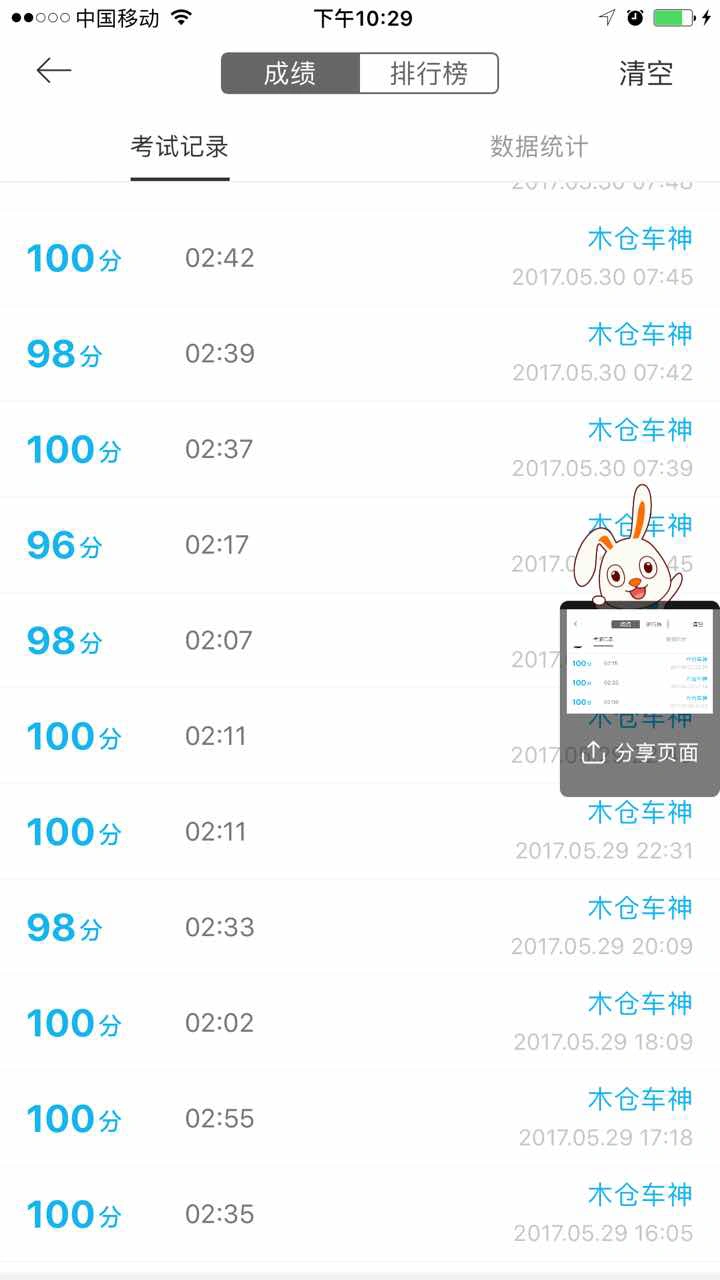Go back with the arrow icon

click(54, 70)
